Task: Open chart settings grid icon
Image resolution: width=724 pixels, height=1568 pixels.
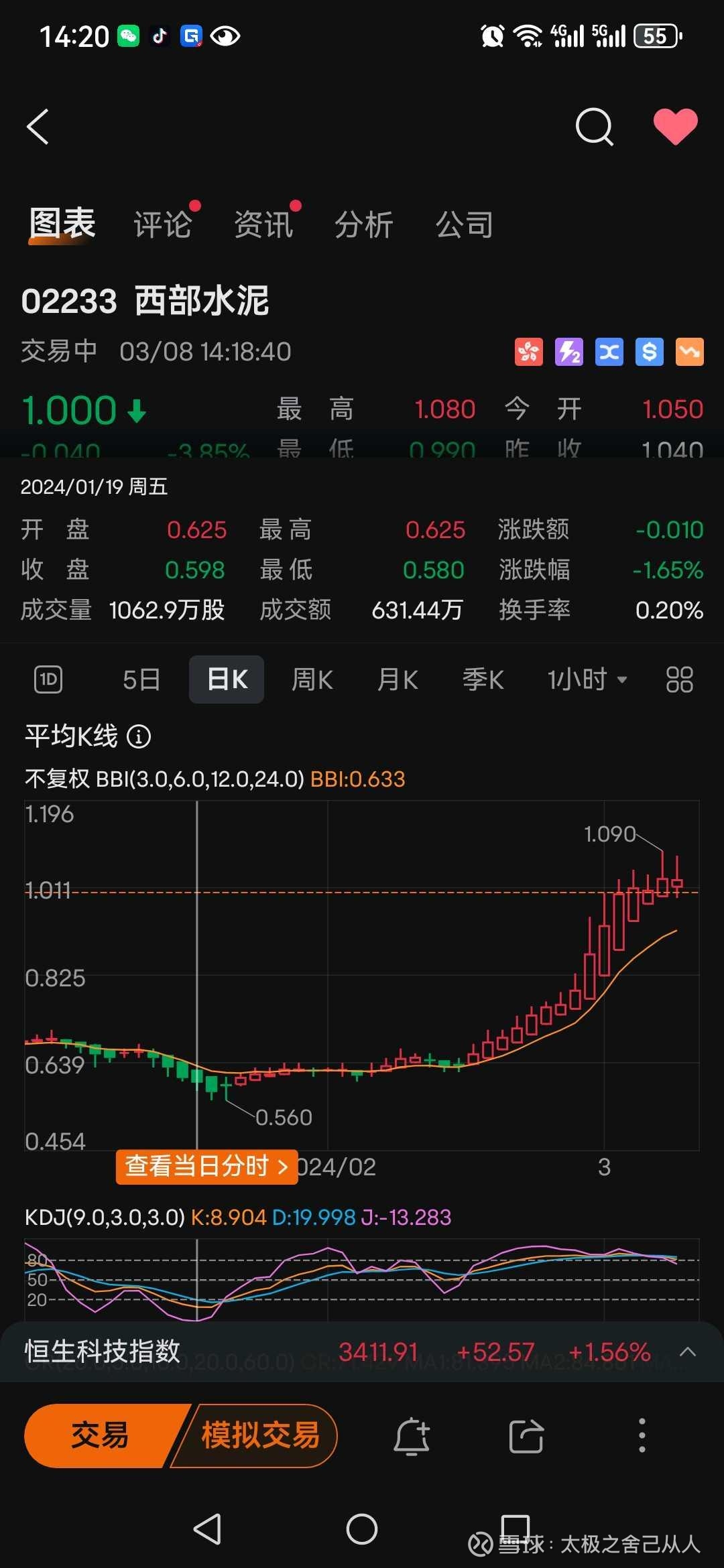Action: pyautogui.click(x=679, y=679)
